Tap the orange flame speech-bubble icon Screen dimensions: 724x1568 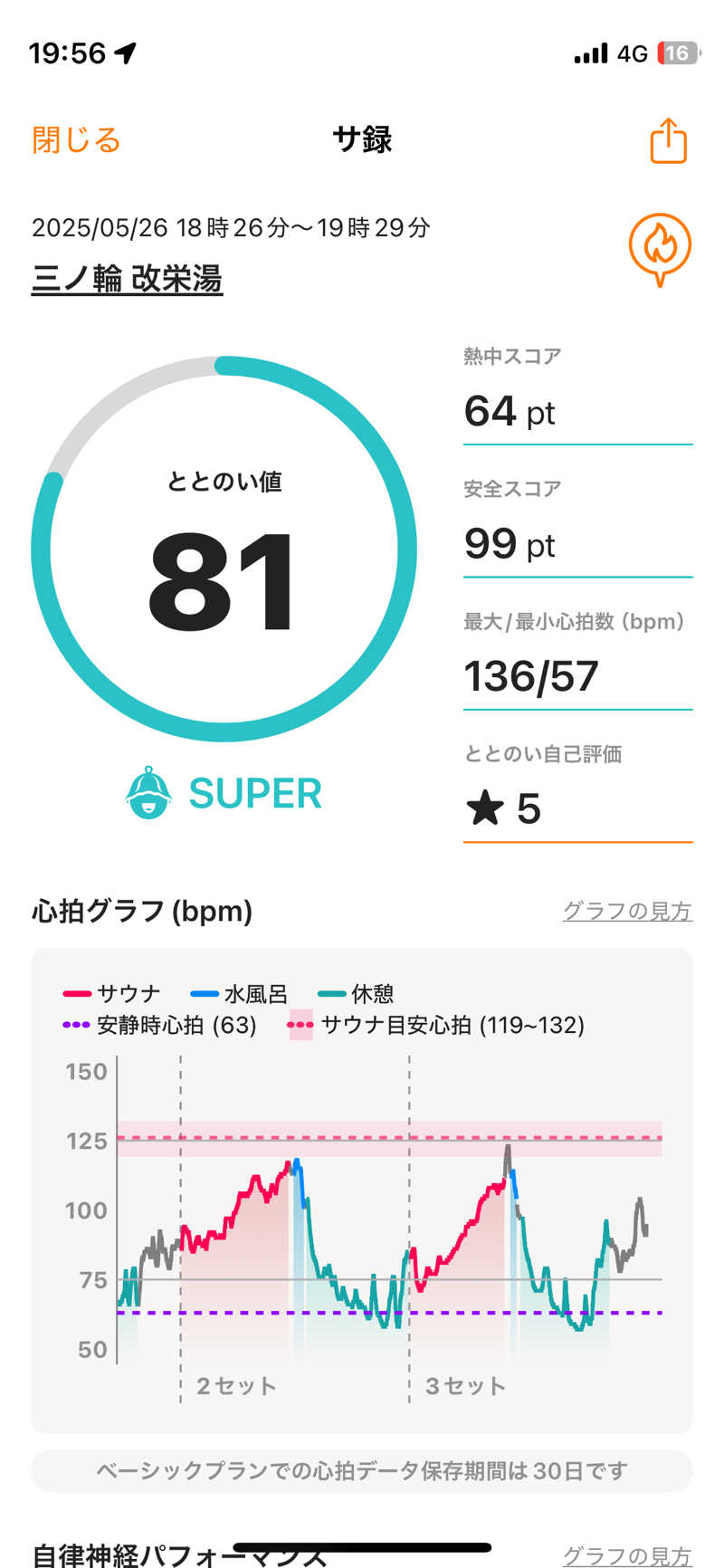coord(660,248)
